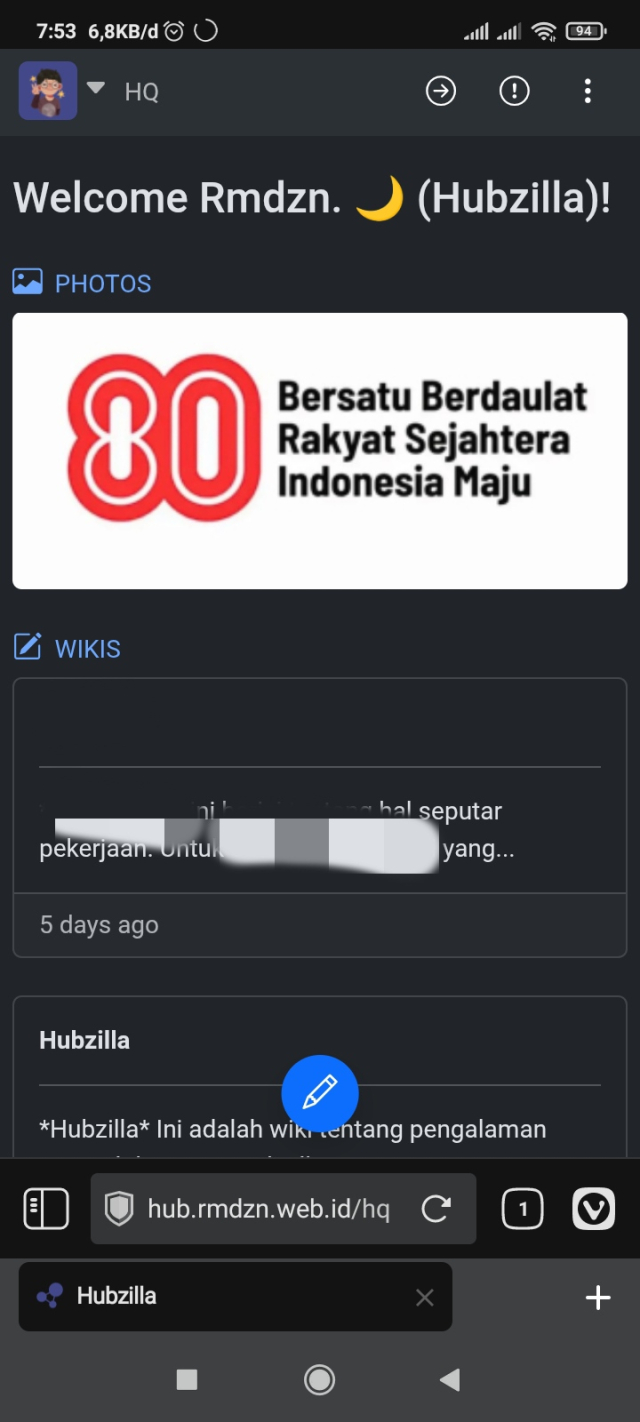The image size is (640, 1422).
Task: Reload the current page
Action: [x=436, y=1209]
